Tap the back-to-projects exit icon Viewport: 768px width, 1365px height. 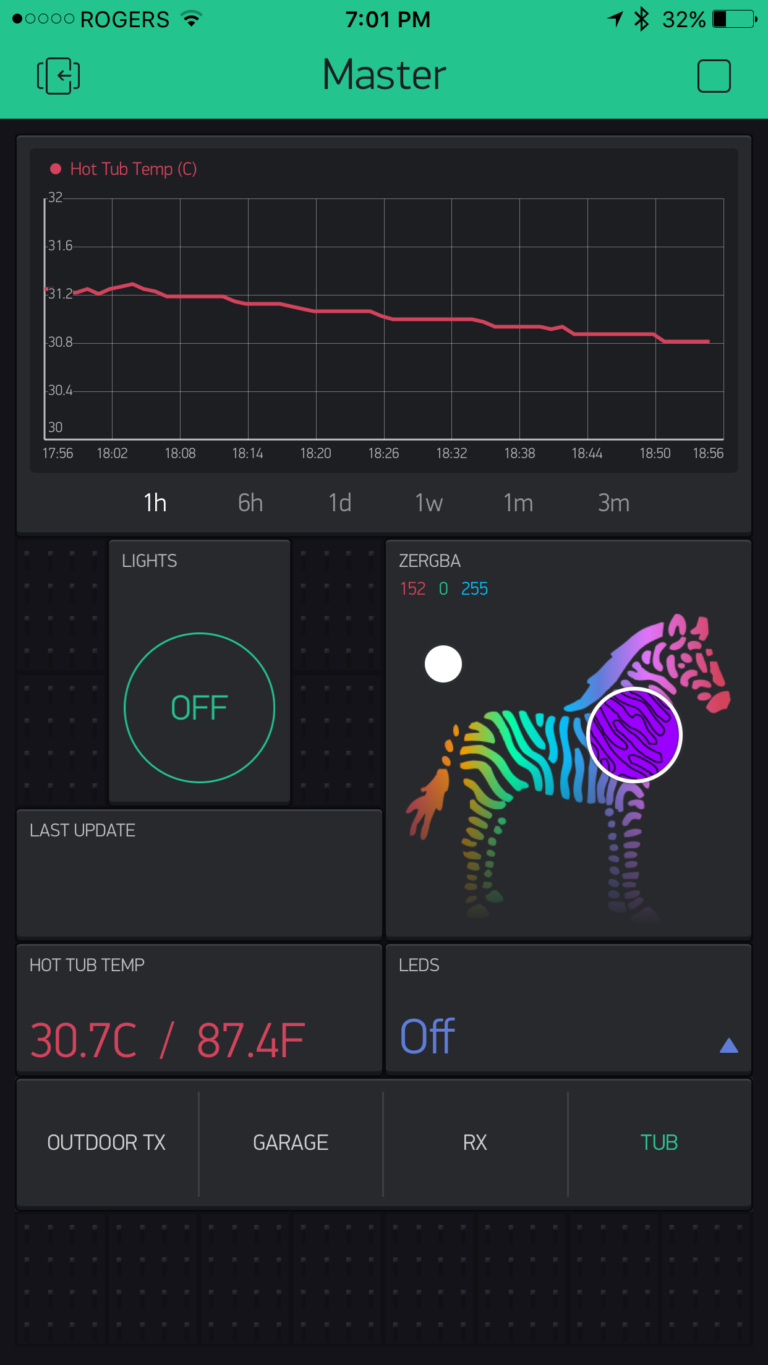point(58,76)
